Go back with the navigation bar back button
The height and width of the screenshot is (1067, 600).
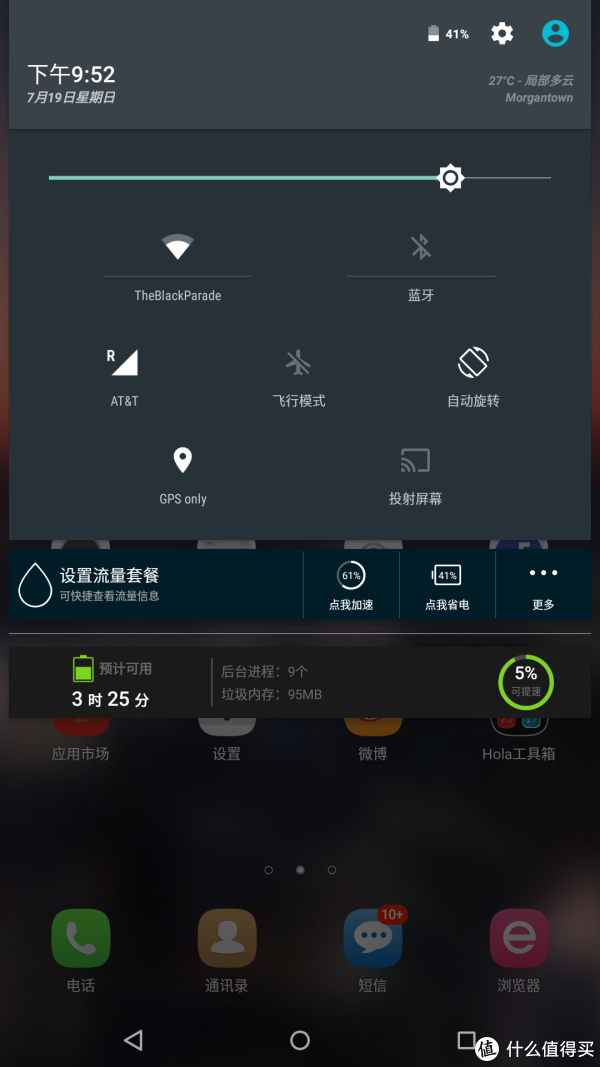tap(133, 1040)
